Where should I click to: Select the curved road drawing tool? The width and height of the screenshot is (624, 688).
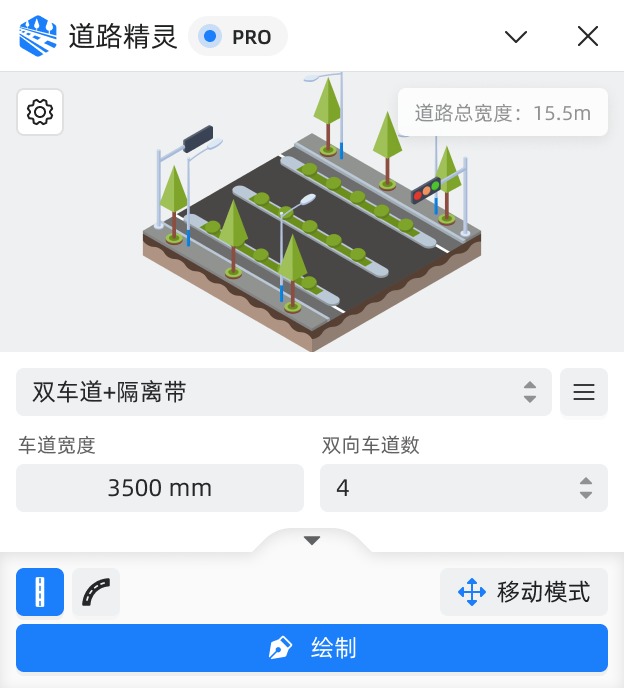click(x=96, y=592)
